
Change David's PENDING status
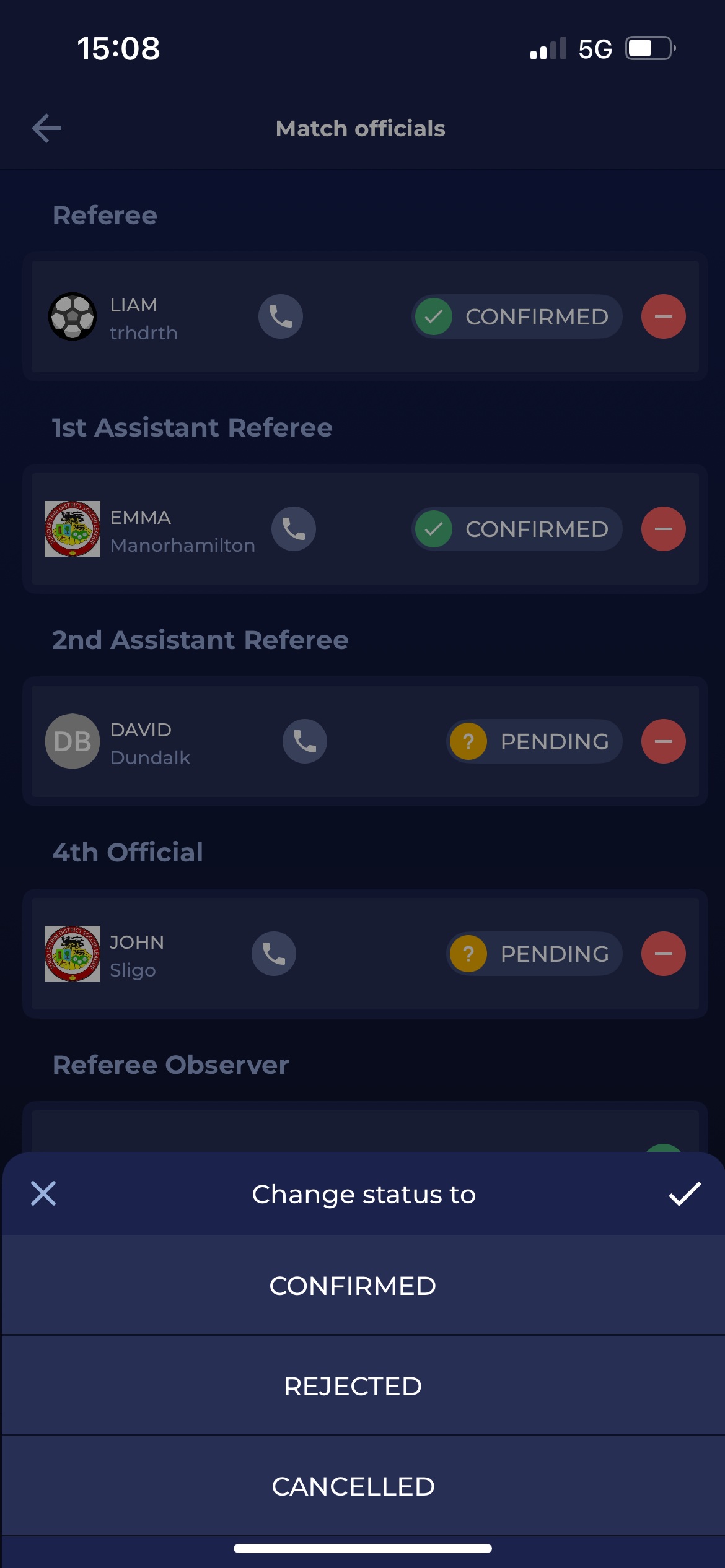534,741
